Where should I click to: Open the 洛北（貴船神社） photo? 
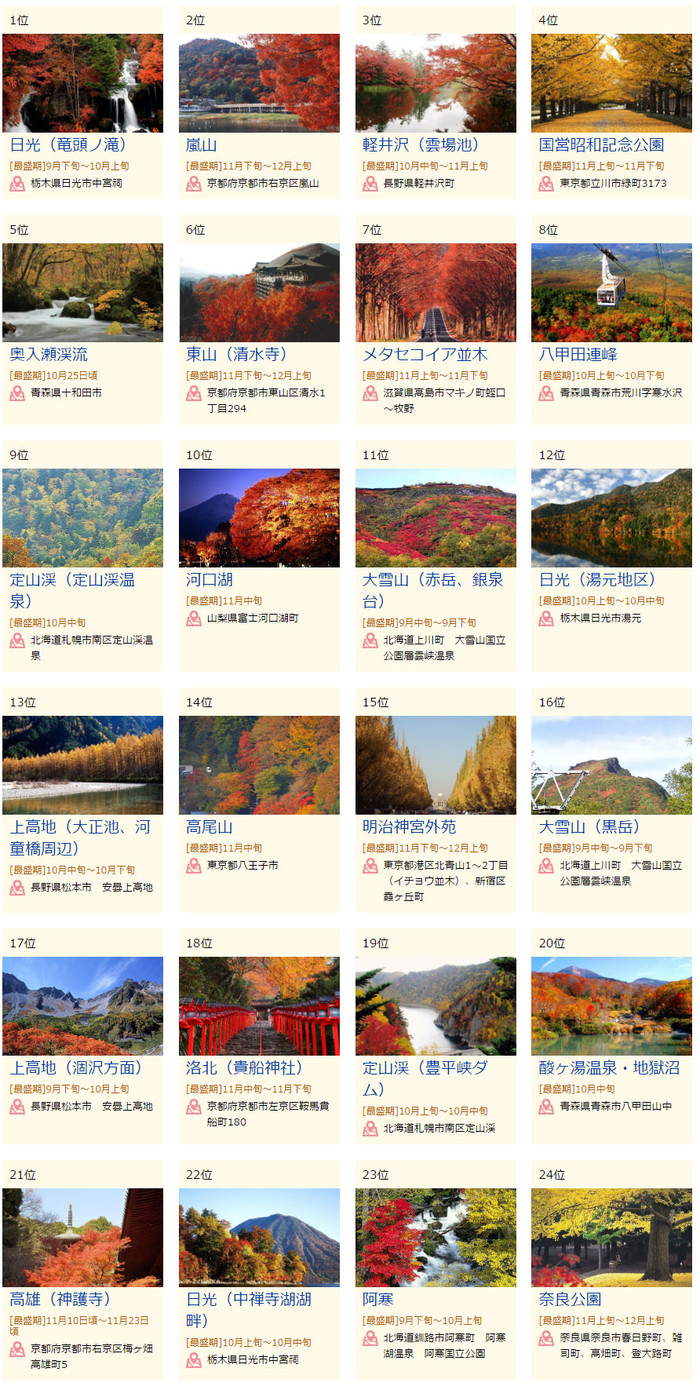(258, 1006)
